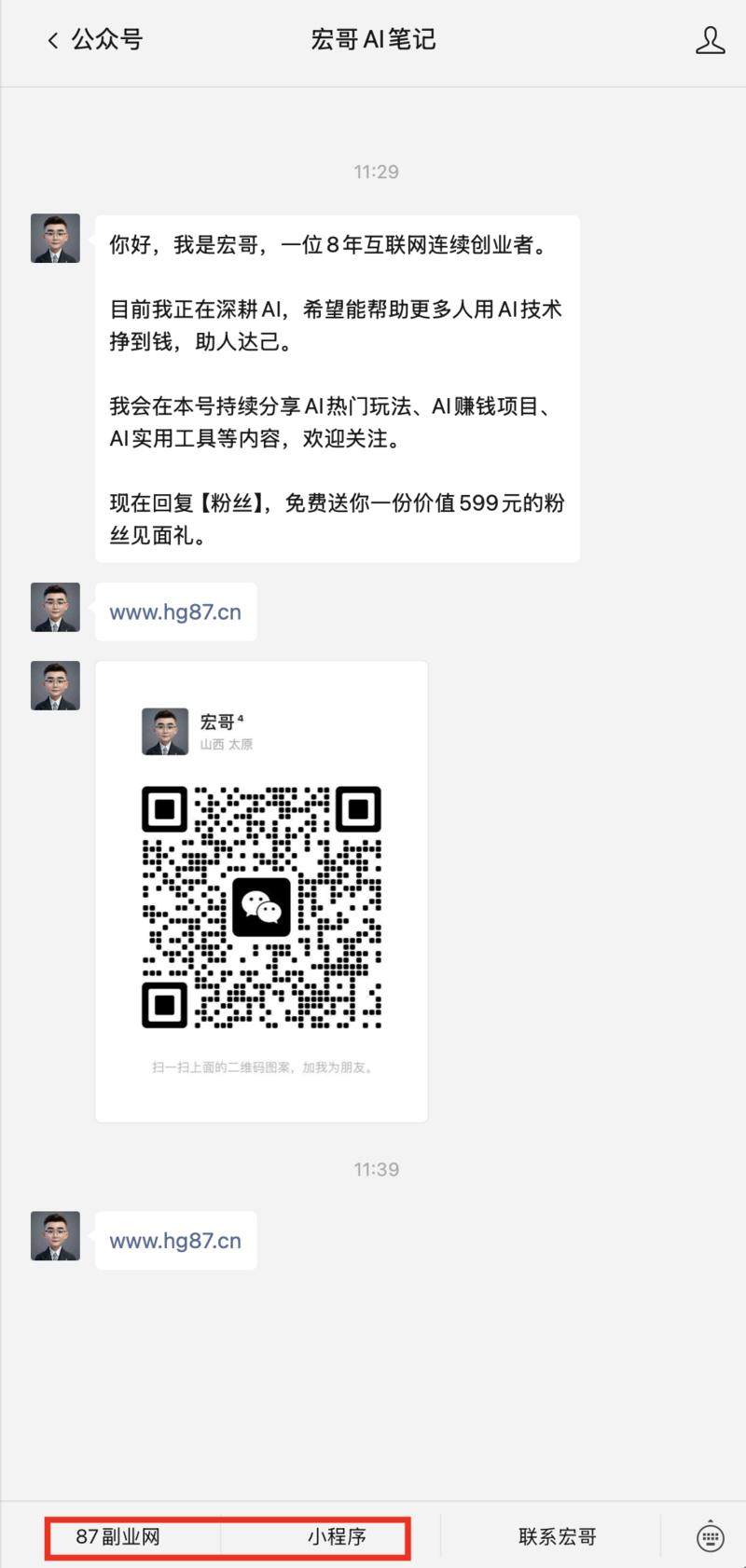The width and height of the screenshot is (746, 1568).
Task: Open the 小程序 menu
Action: point(336,1536)
